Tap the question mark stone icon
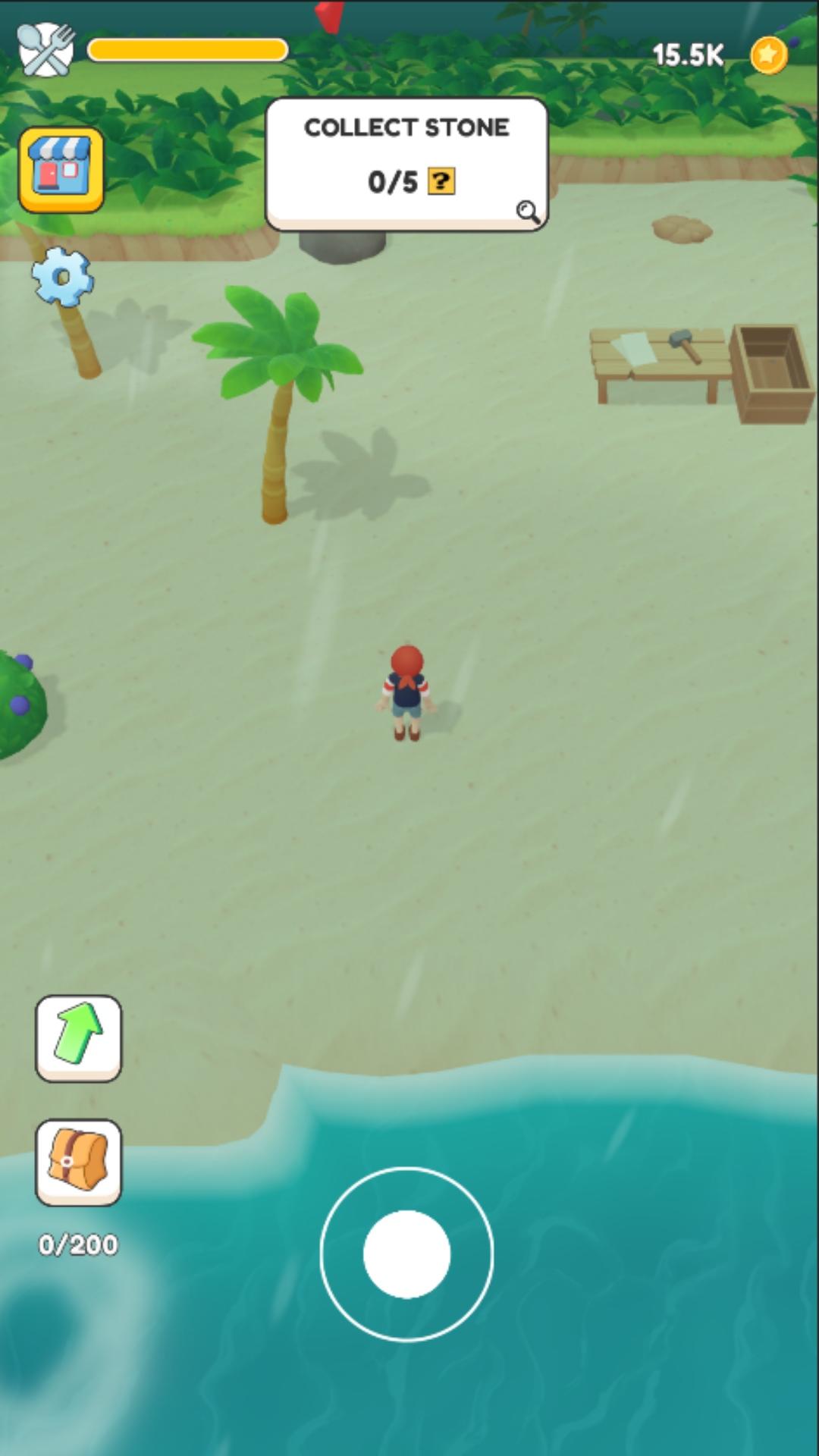Image resolution: width=819 pixels, height=1456 pixels. click(x=441, y=182)
